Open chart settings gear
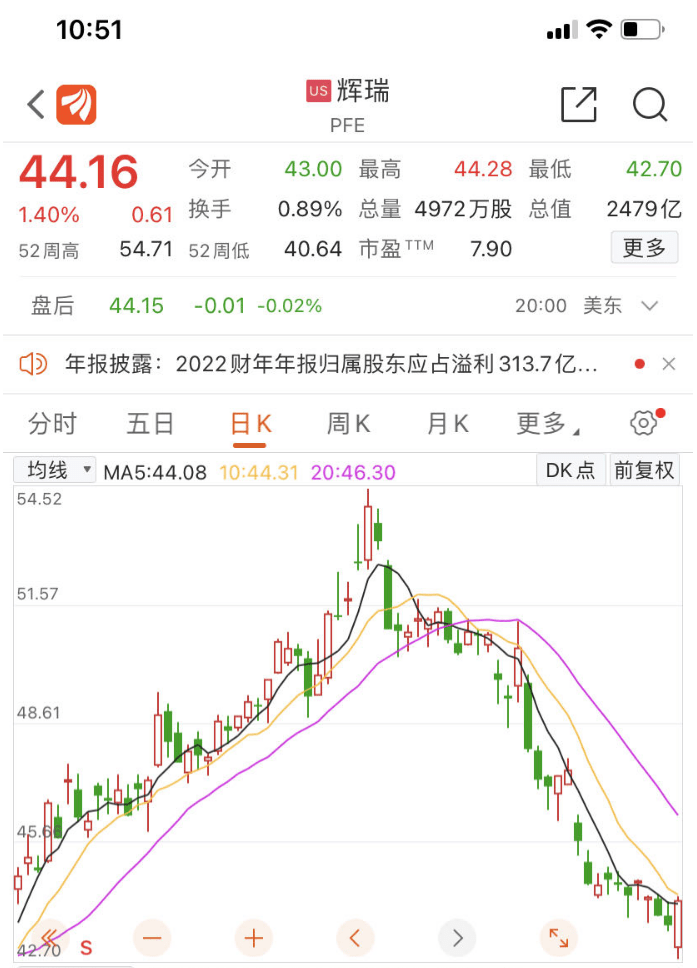Screen dimensions: 697x968 (643, 423)
